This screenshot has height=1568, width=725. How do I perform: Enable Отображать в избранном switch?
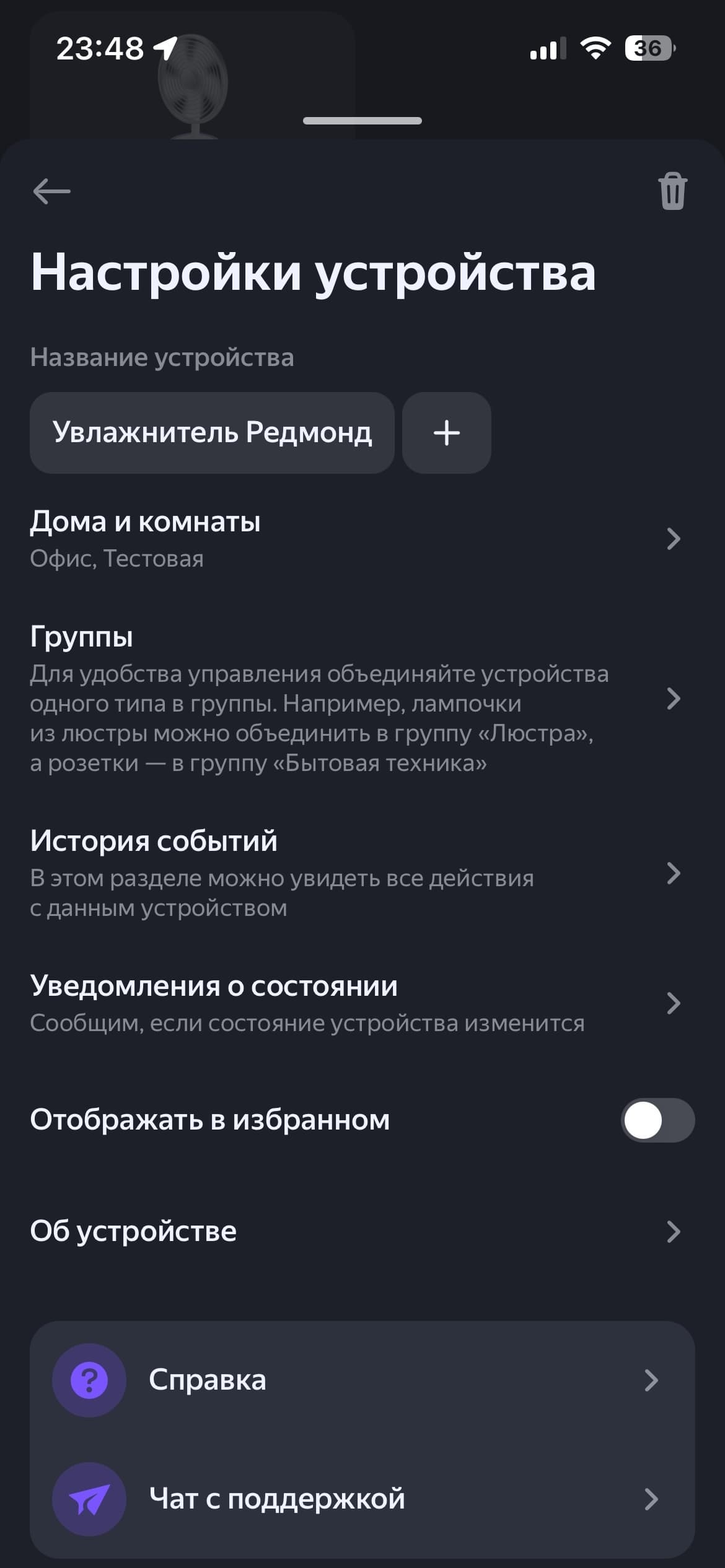click(x=657, y=1120)
